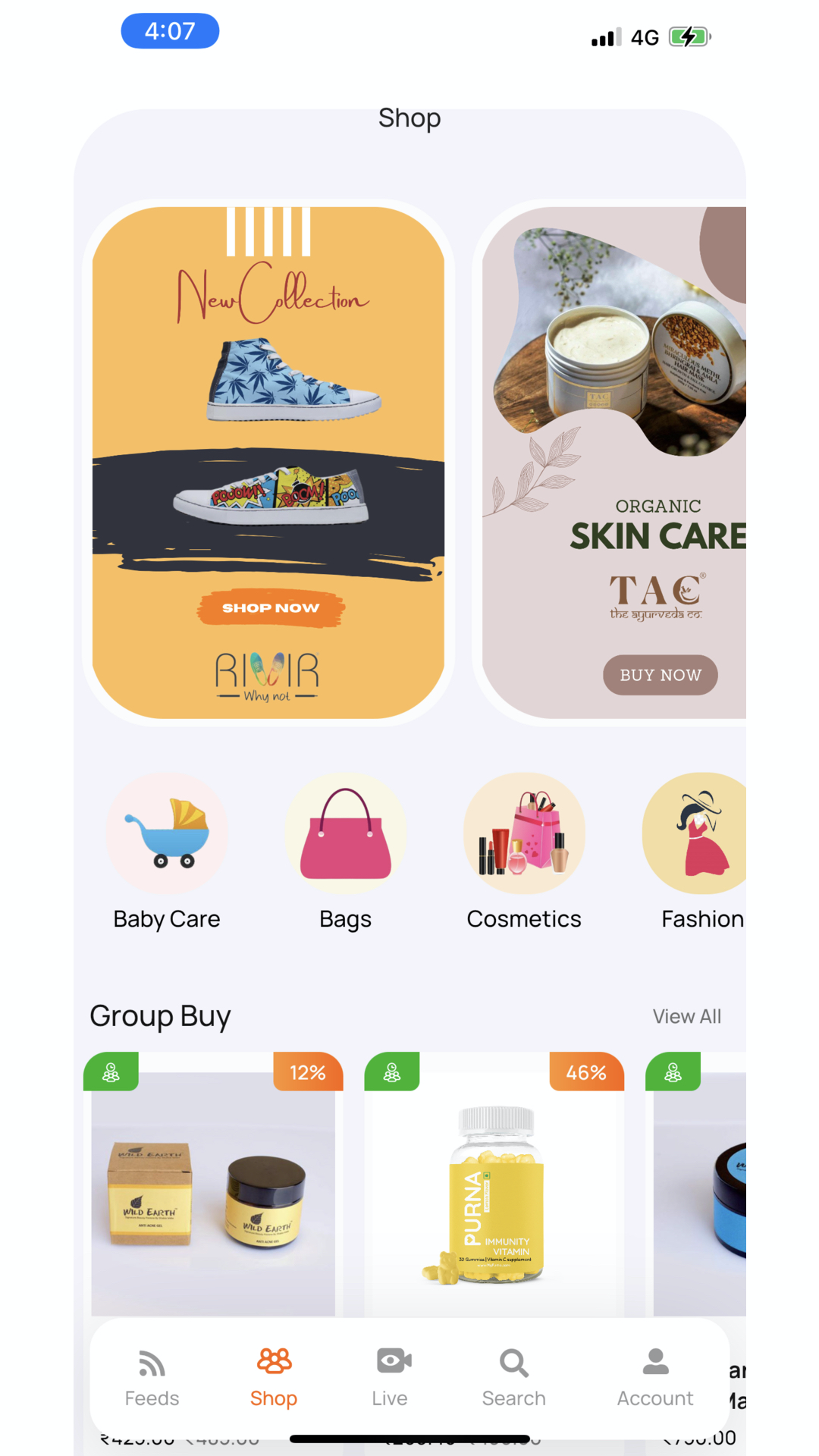
Task: Open the New Collection sneakers banner
Action: (x=268, y=463)
